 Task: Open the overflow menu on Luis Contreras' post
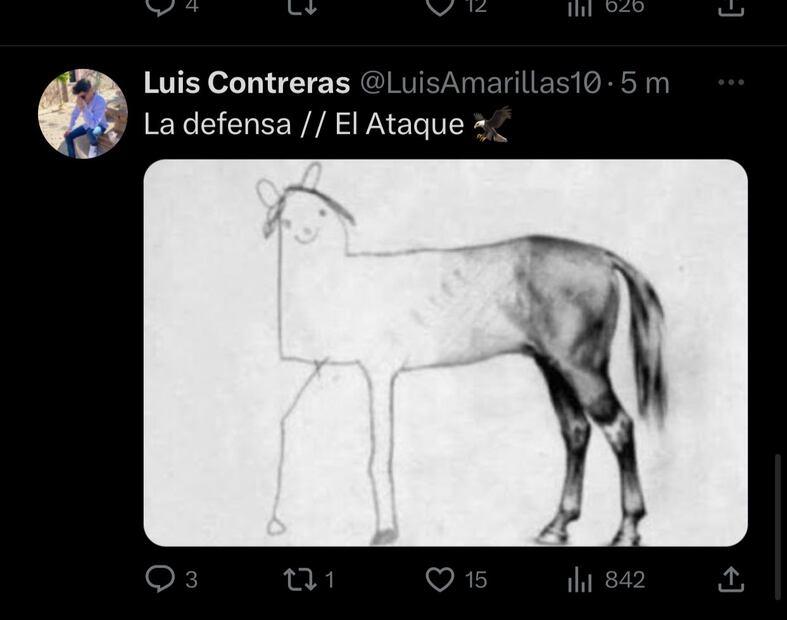pos(731,82)
